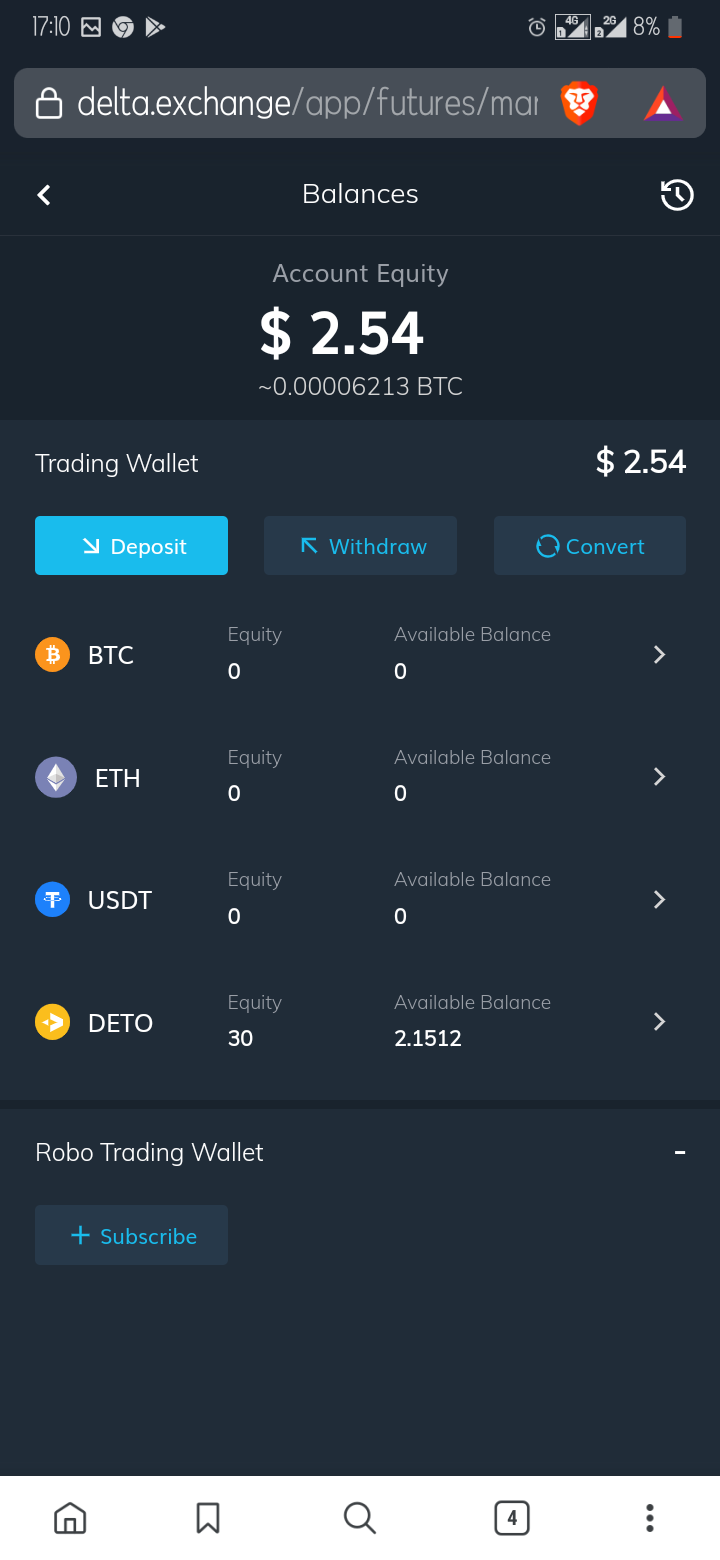Show the open browser tabs

512,1518
